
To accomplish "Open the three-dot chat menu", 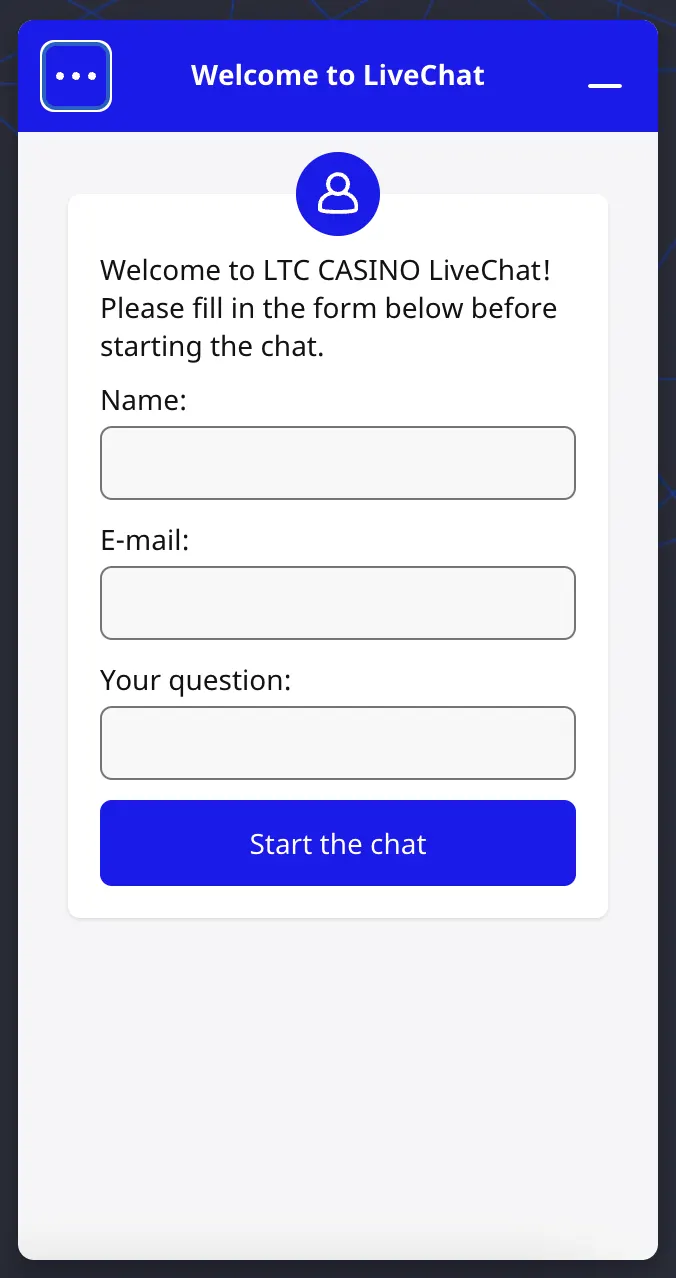I will pyautogui.click(x=76, y=76).
